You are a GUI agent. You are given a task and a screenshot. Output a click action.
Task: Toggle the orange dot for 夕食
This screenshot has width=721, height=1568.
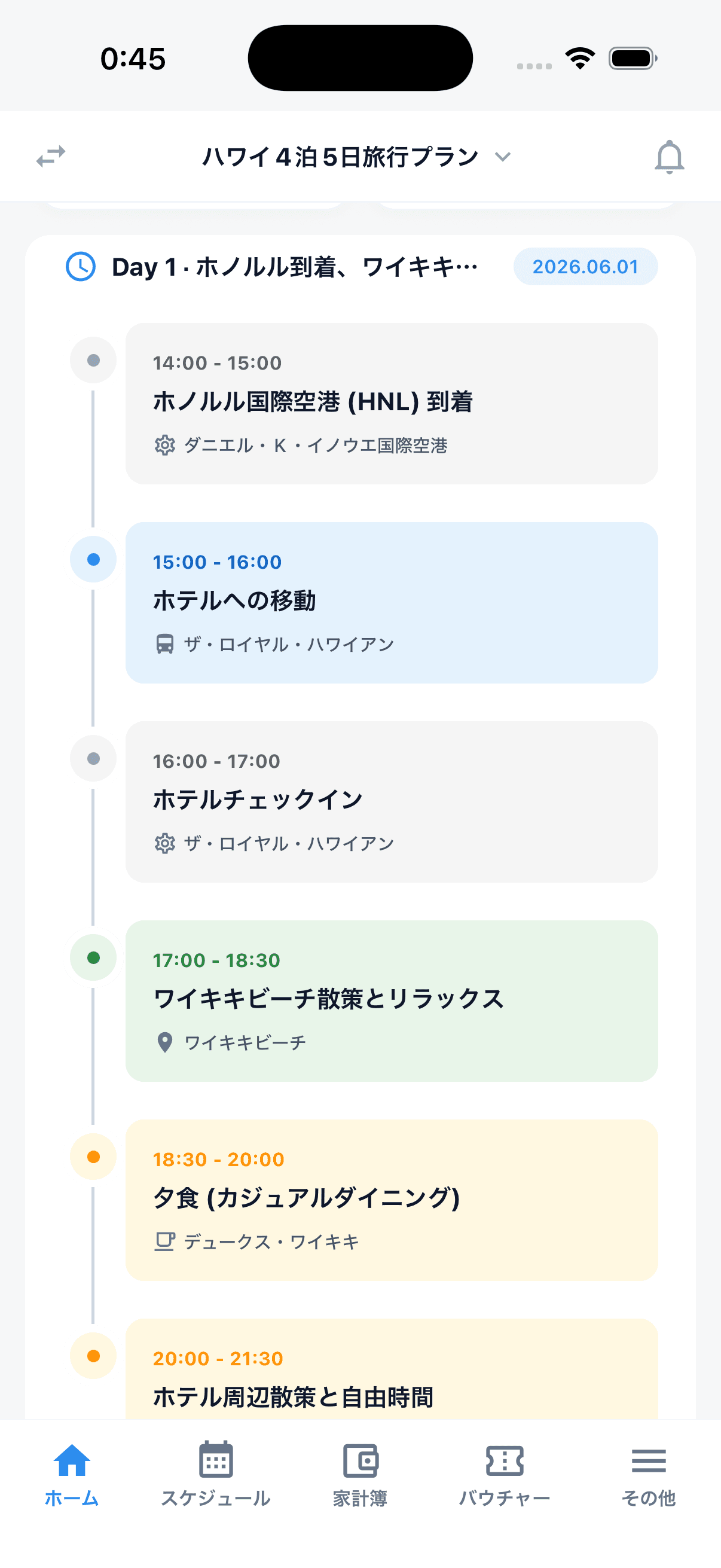pos(93,1156)
